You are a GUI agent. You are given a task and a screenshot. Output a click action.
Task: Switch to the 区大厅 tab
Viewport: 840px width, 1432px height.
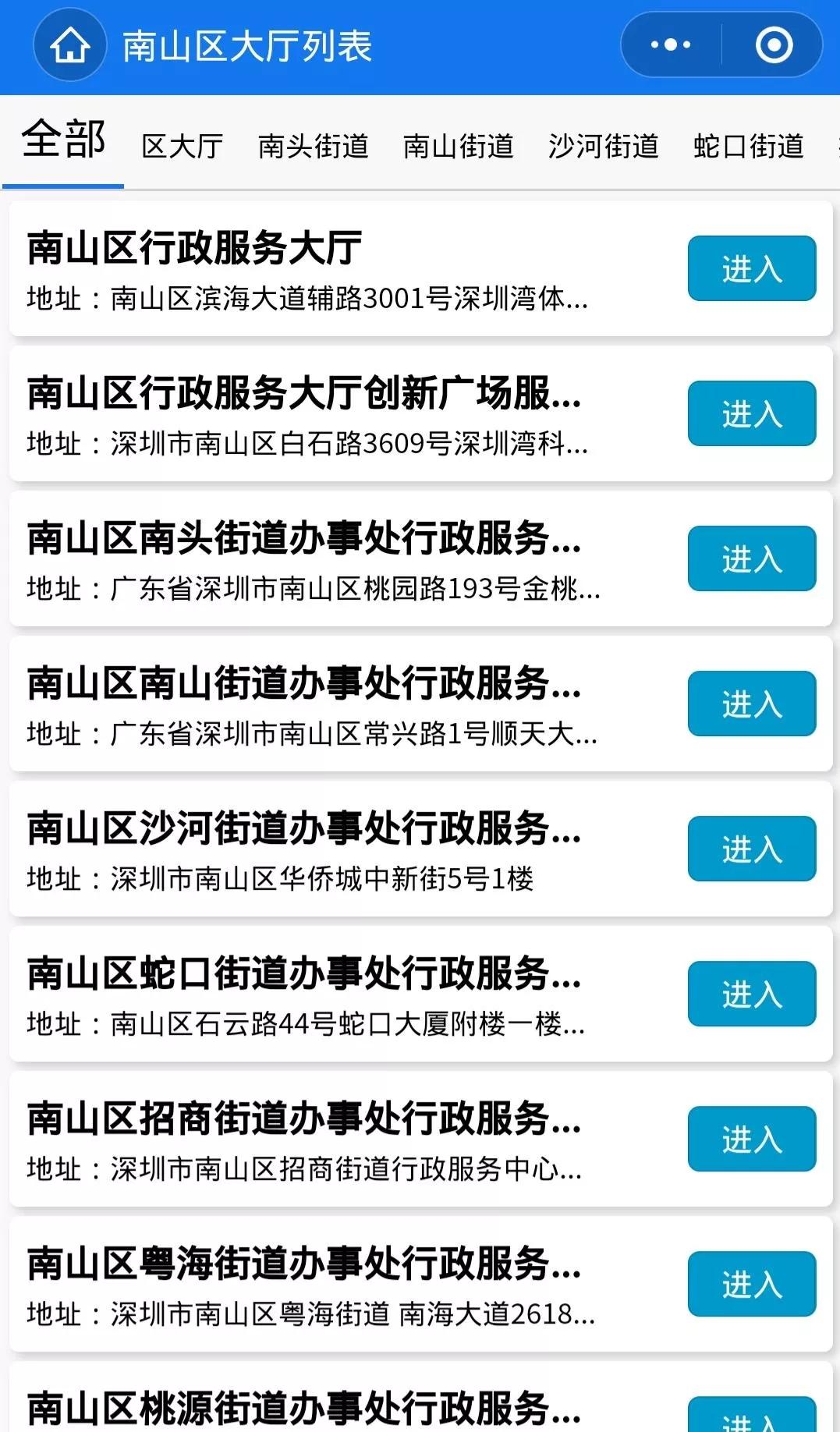pos(182,145)
